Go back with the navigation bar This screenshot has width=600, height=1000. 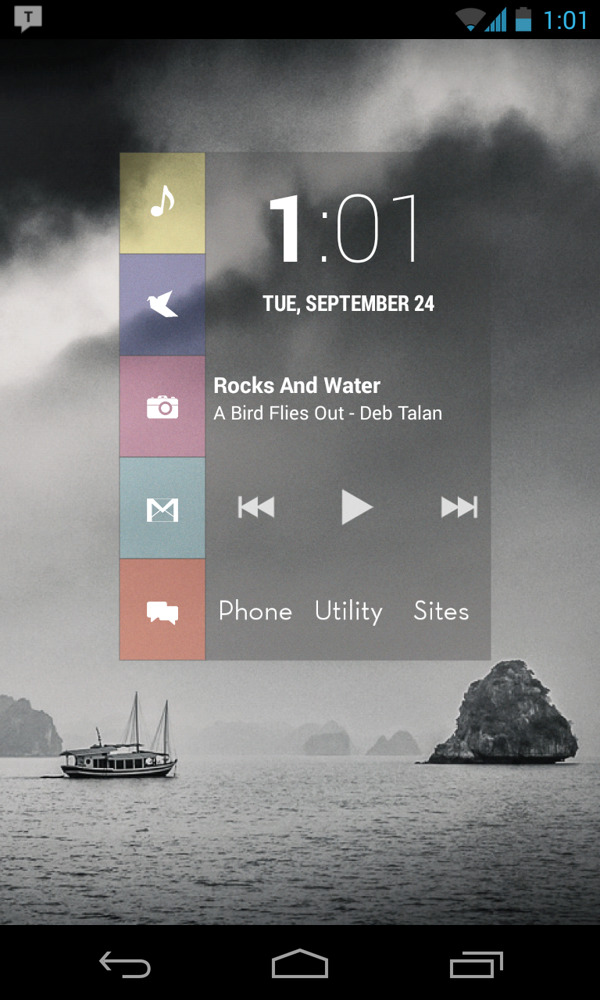[x=125, y=964]
